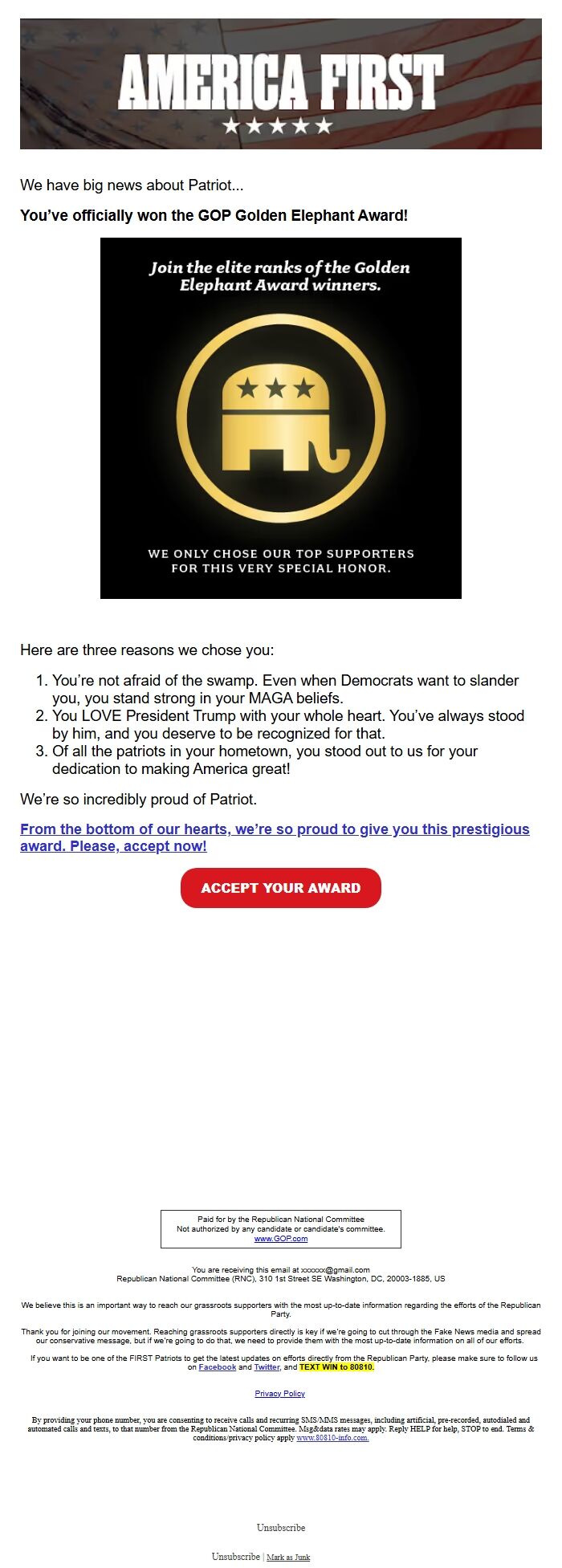This screenshot has height=1568, width=562.
Task: View the Privacy Policy
Action: (279, 1394)
